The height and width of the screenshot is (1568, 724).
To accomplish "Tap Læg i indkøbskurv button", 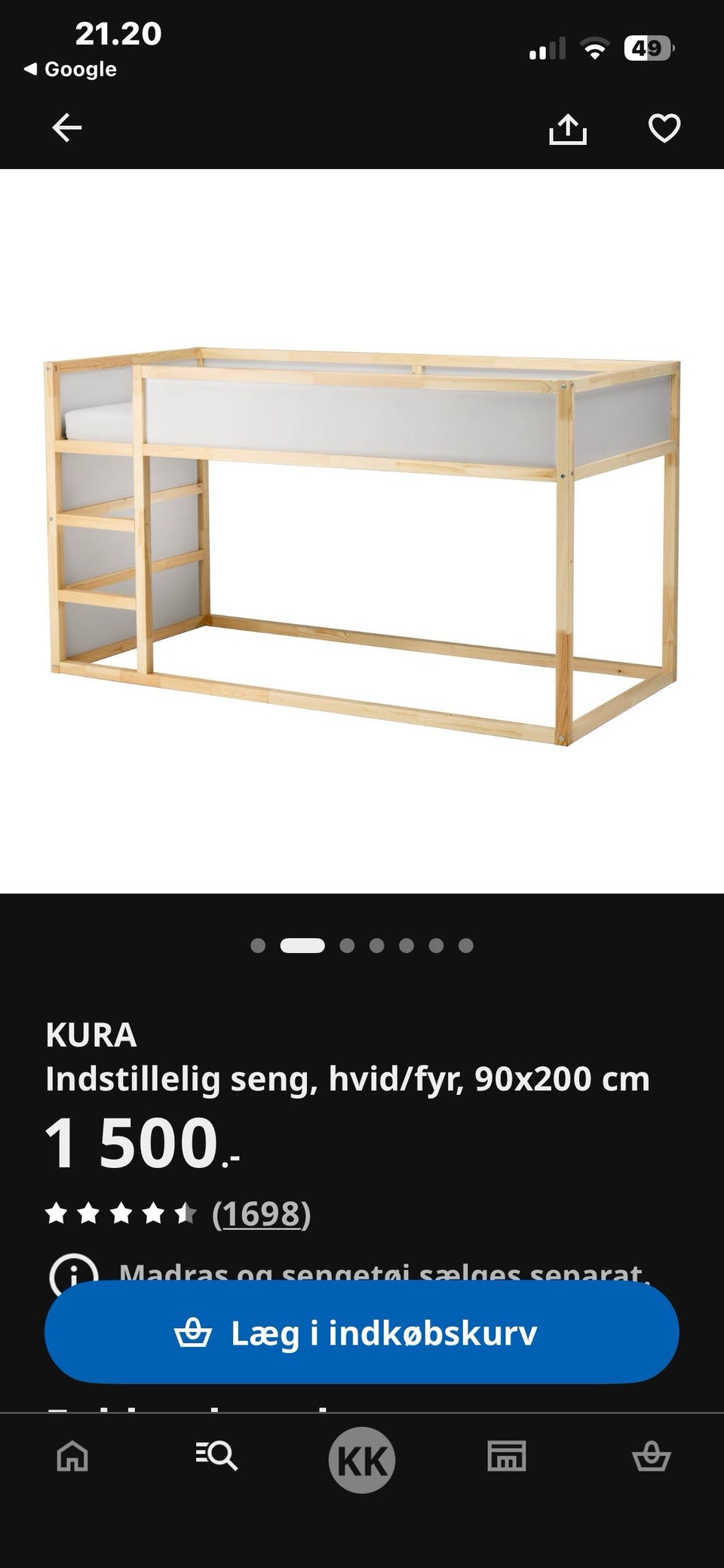I will (x=362, y=1333).
